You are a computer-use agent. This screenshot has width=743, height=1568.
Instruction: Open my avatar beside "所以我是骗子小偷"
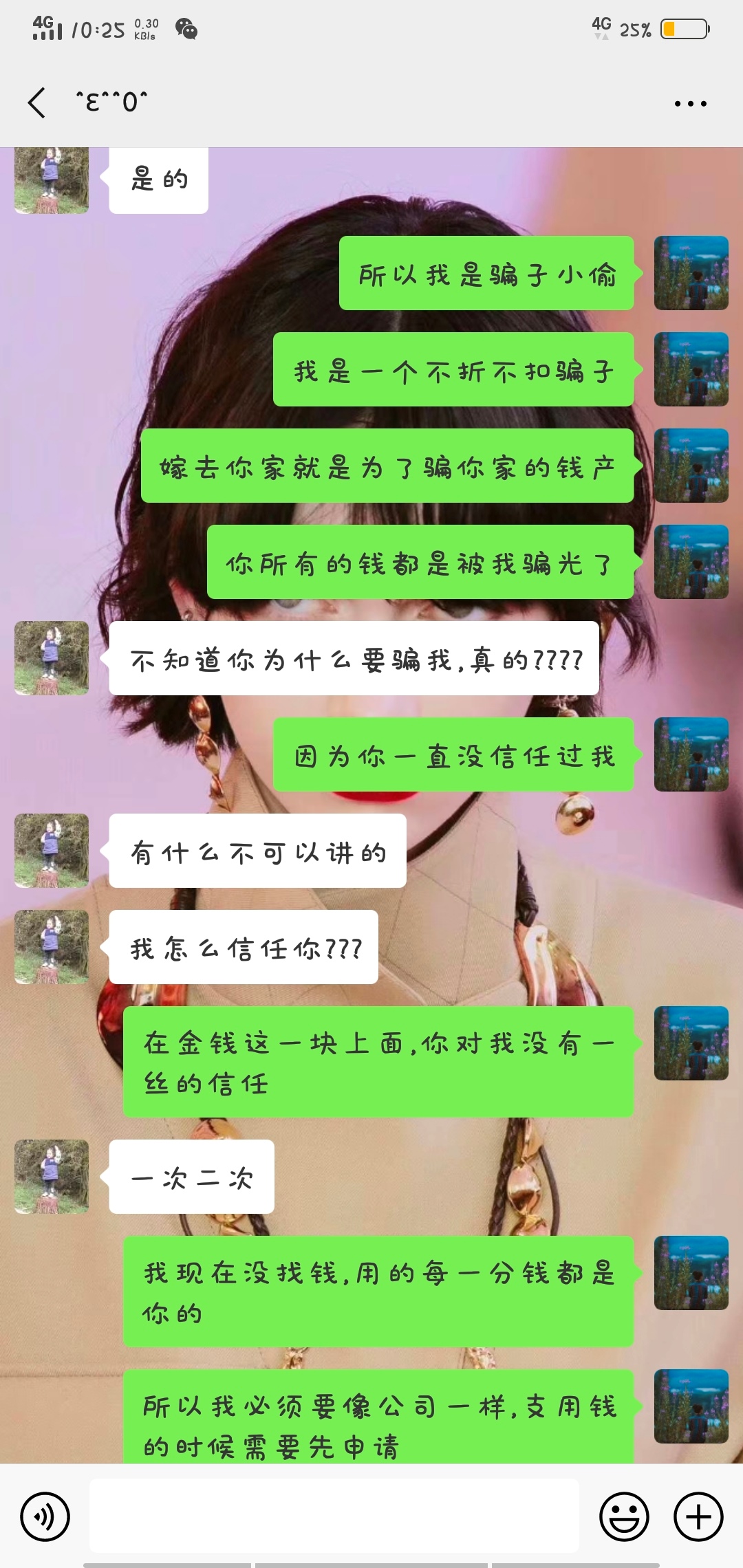coord(691,273)
